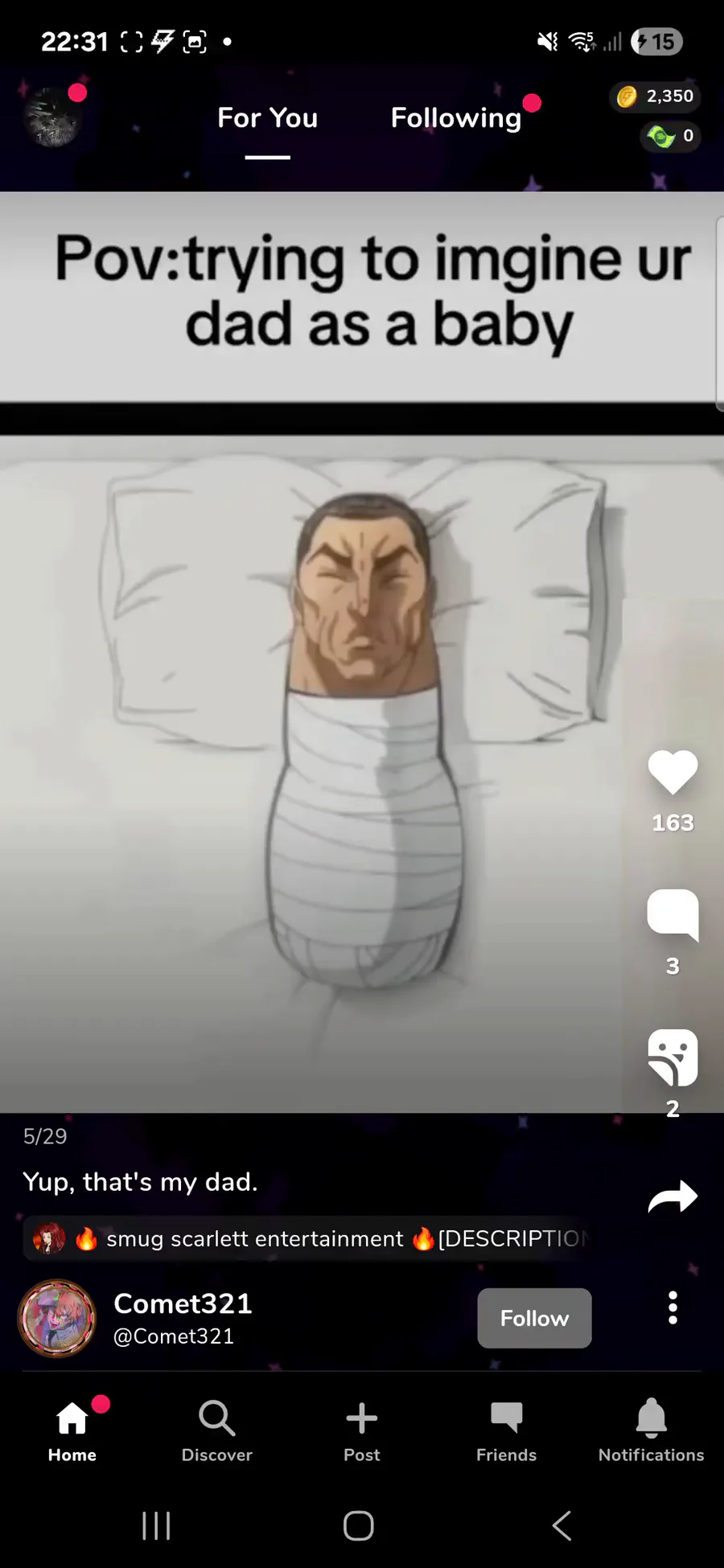This screenshot has width=724, height=1568.
Task: Like this post with the heart
Action: click(x=673, y=773)
